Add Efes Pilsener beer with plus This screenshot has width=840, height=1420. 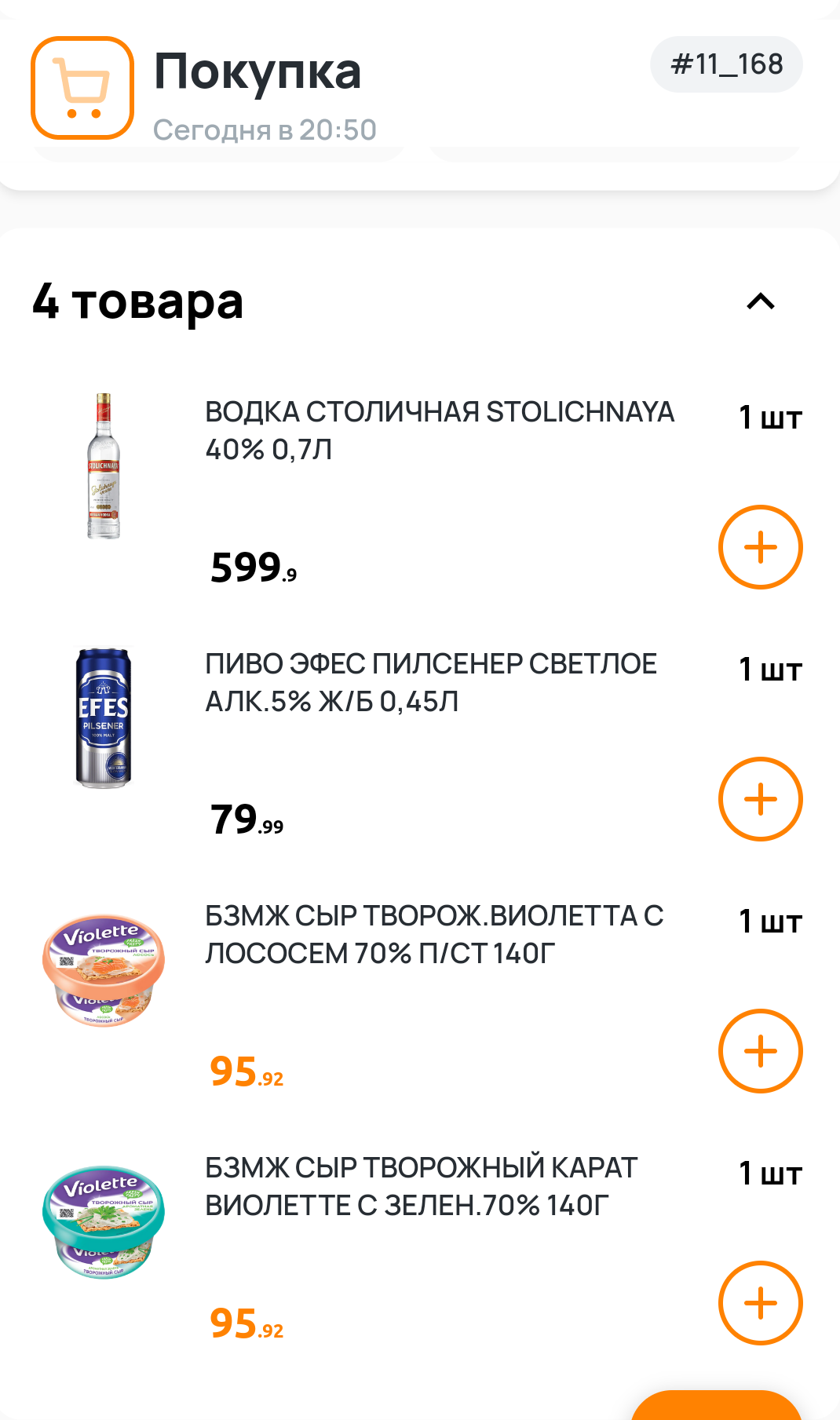(x=760, y=799)
